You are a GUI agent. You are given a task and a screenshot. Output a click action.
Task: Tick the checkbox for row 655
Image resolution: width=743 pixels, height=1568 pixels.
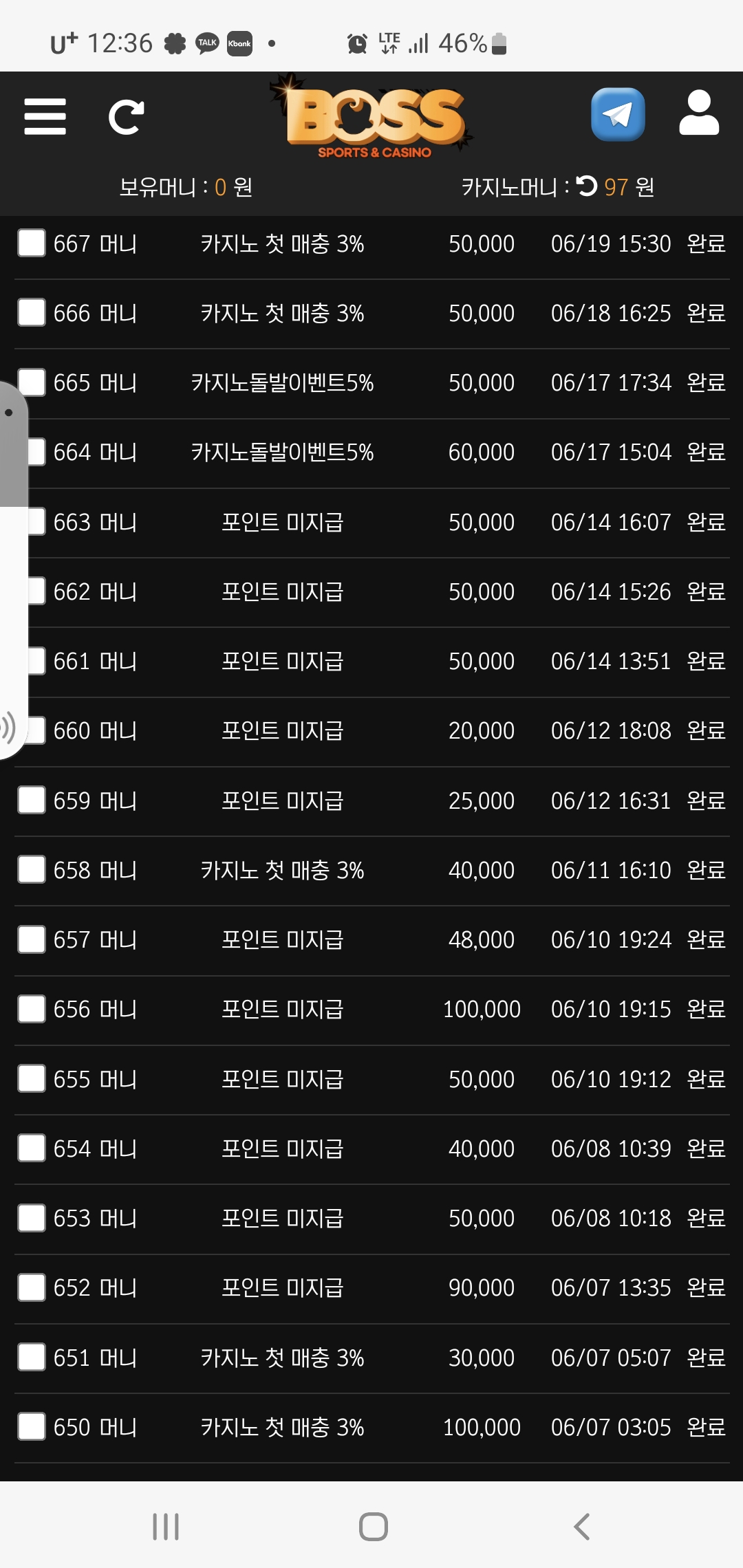(32, 1079)
